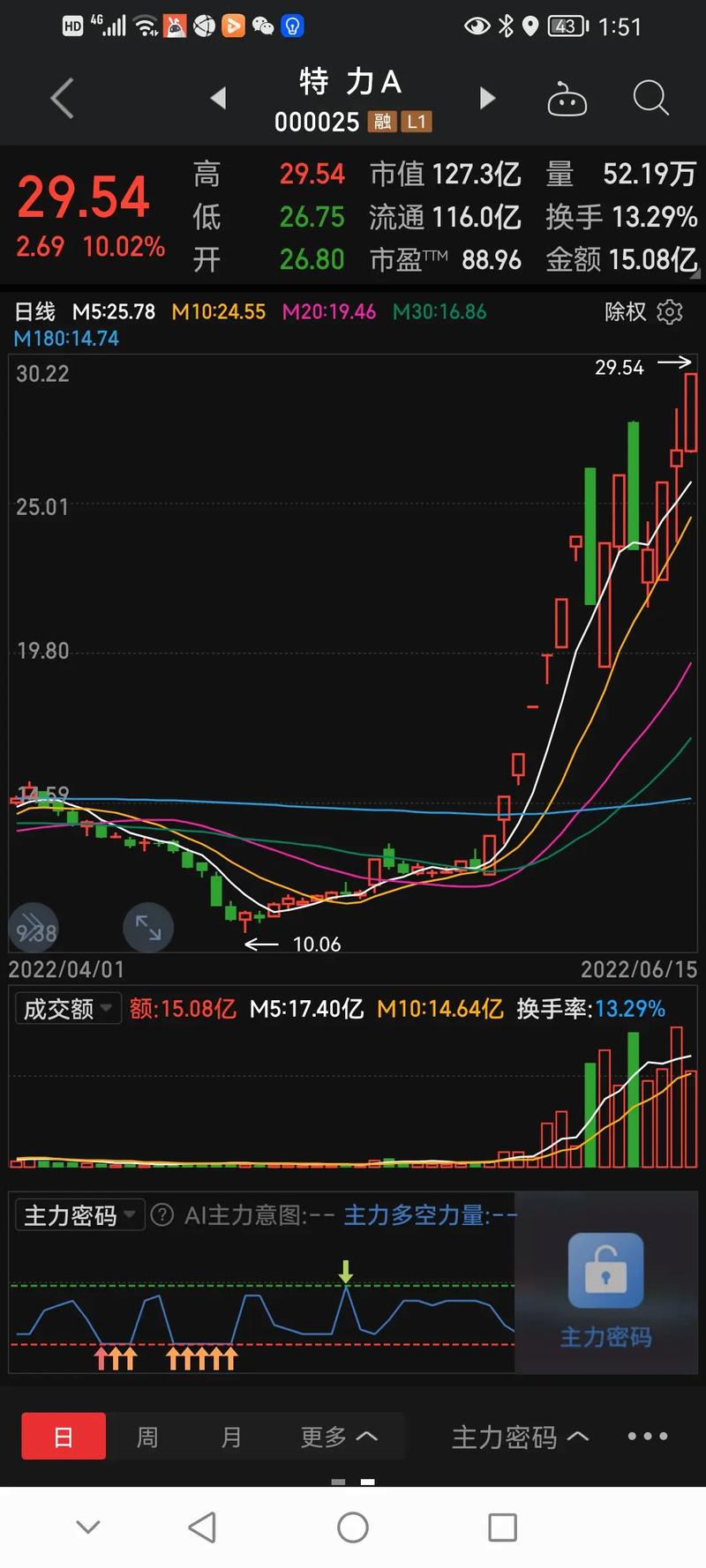706x1568 pixels.
Task: Open the 主力密码 indicator dropdown
Action: (79, 1214)
